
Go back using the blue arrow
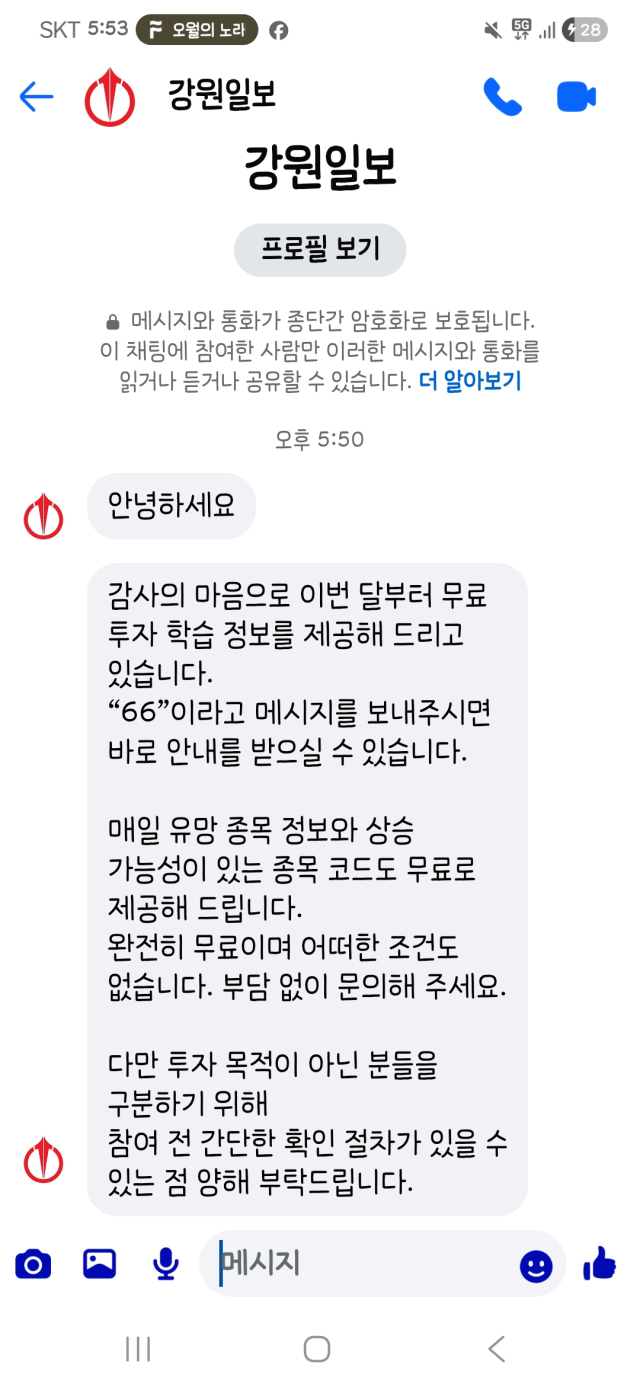36,97
